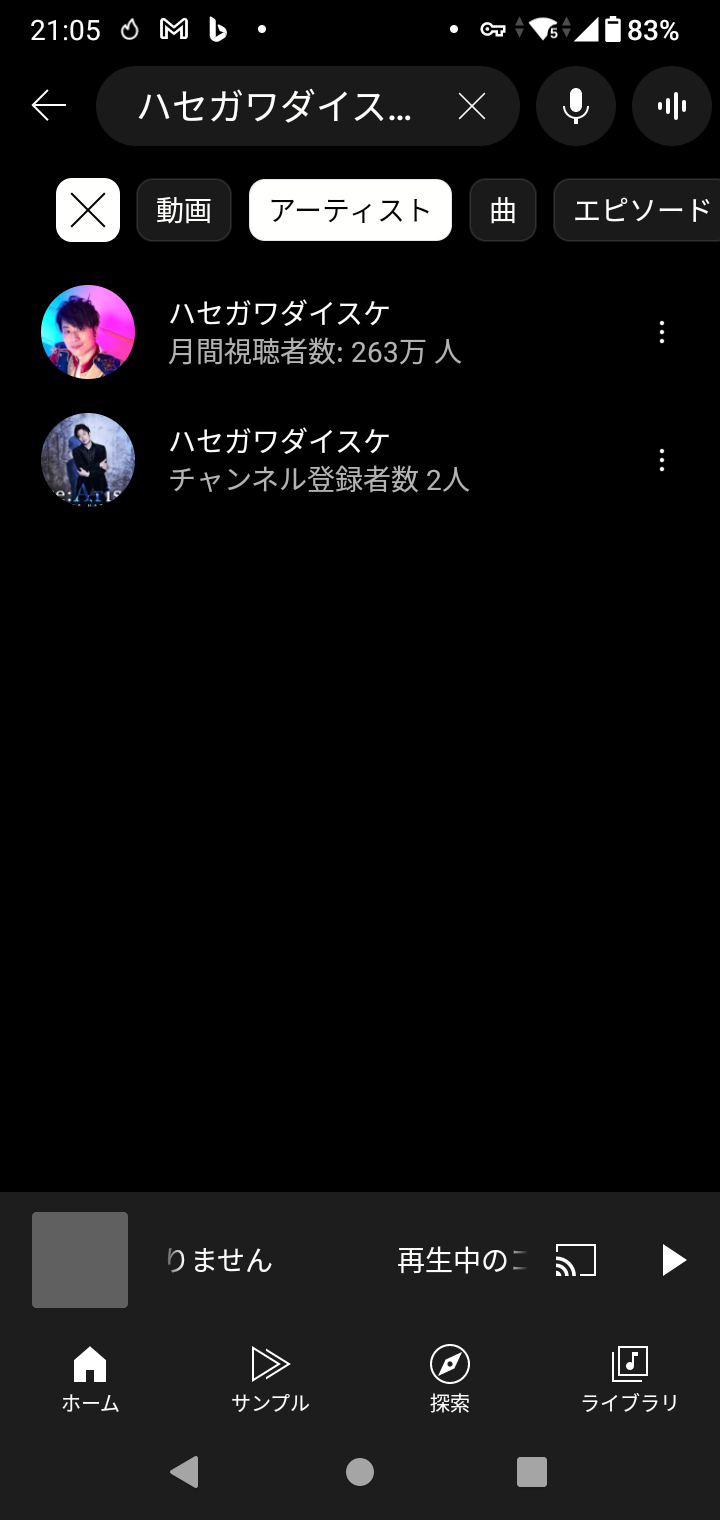
Task: Clear the active filter chip
Action: (88, 210)
